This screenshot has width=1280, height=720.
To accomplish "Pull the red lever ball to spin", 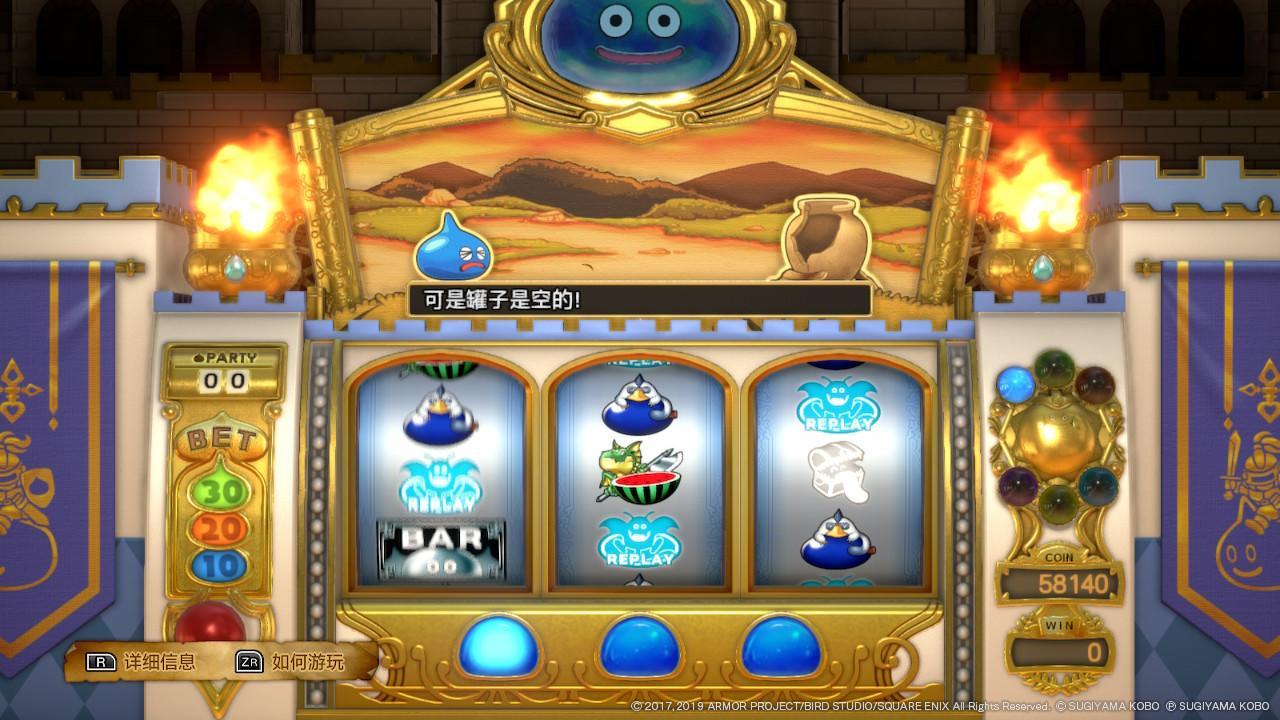I will coord(210,622).
